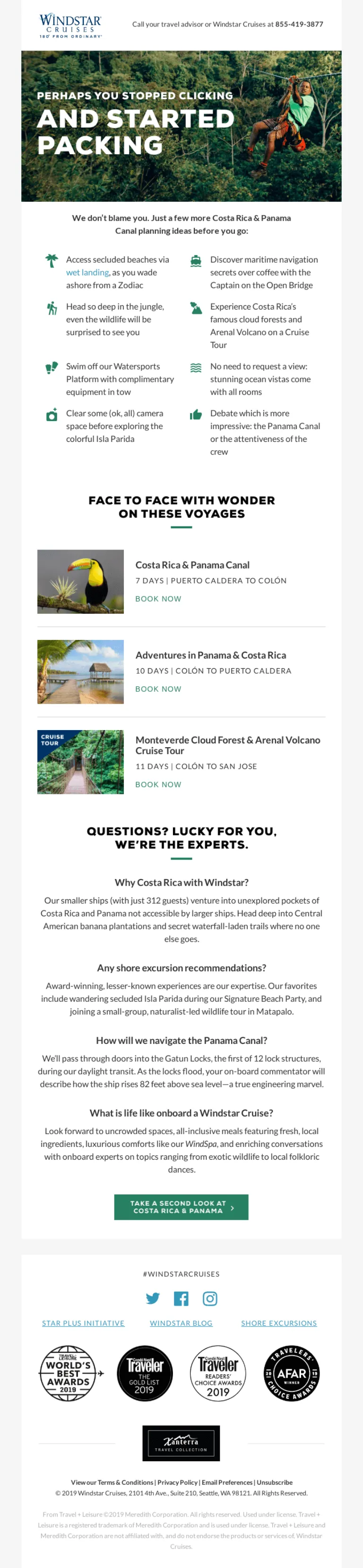Viewport: 363px width, 1568px height.
Task: Book the Adventures in Panama & Costa Rica voyage
Action: click(158, 689)
